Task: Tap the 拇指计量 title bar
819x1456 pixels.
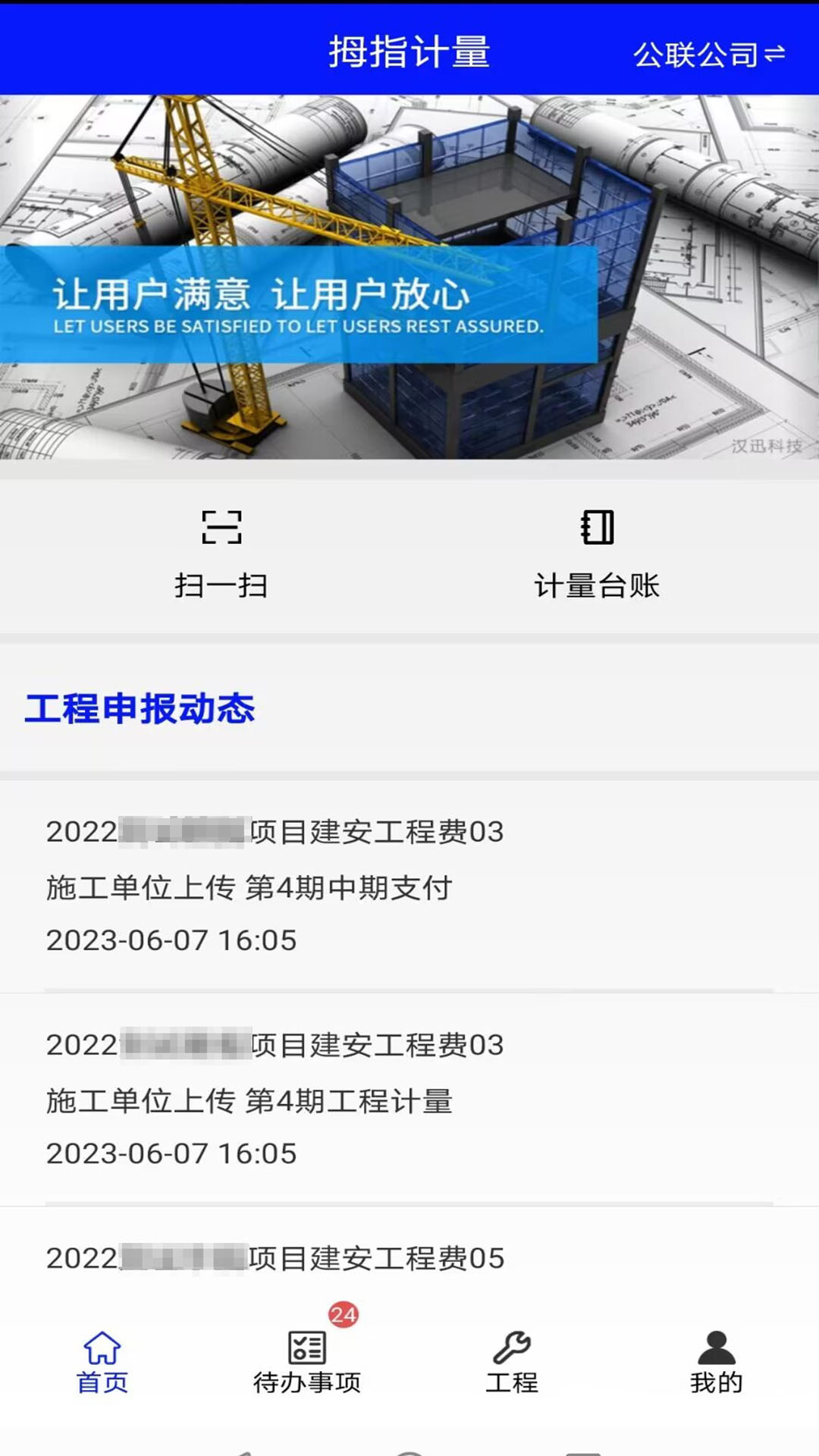Action: 409,51
